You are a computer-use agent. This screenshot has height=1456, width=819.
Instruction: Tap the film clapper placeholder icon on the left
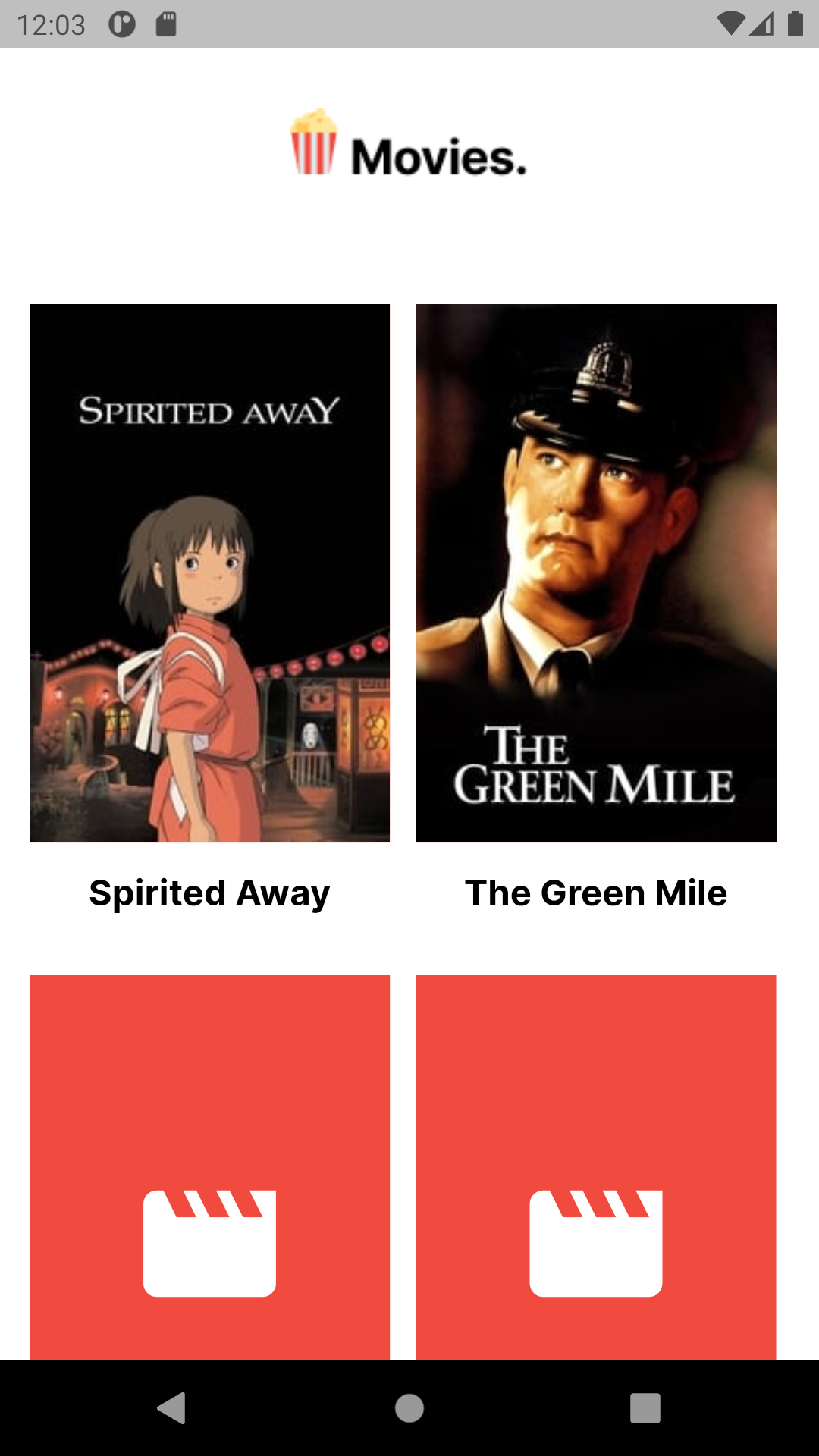pyautogui.click(x=209, y=1244)
